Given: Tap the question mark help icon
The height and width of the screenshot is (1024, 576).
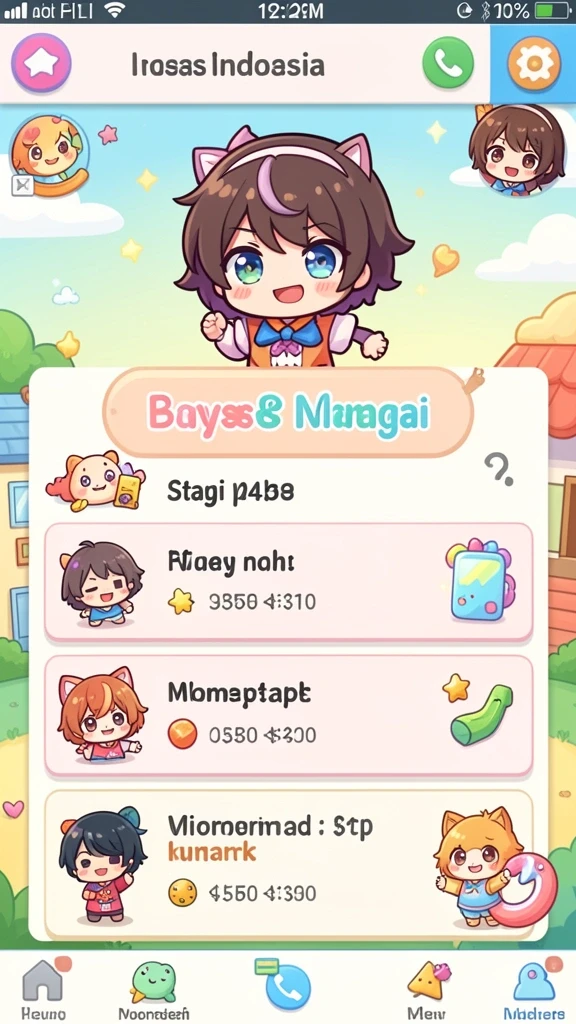Looking at the screenshot, I should click(499, 470).
